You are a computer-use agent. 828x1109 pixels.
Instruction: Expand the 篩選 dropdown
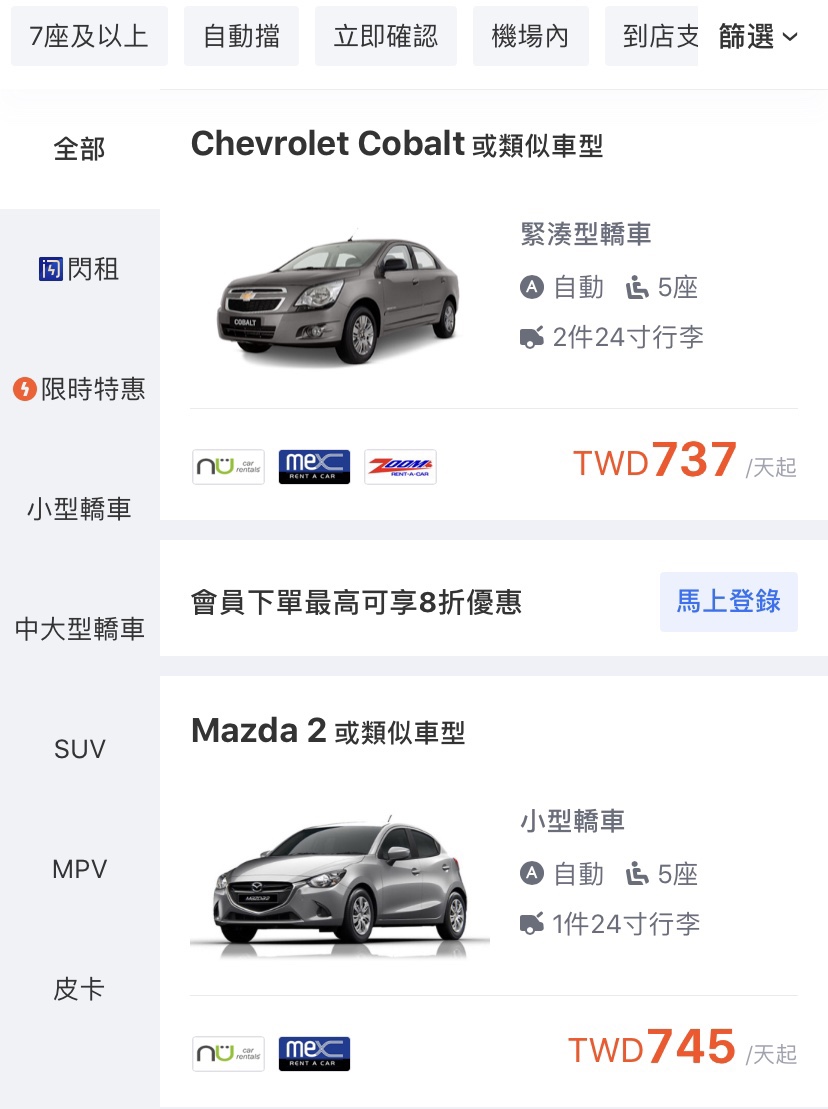[x=759, y=37]
